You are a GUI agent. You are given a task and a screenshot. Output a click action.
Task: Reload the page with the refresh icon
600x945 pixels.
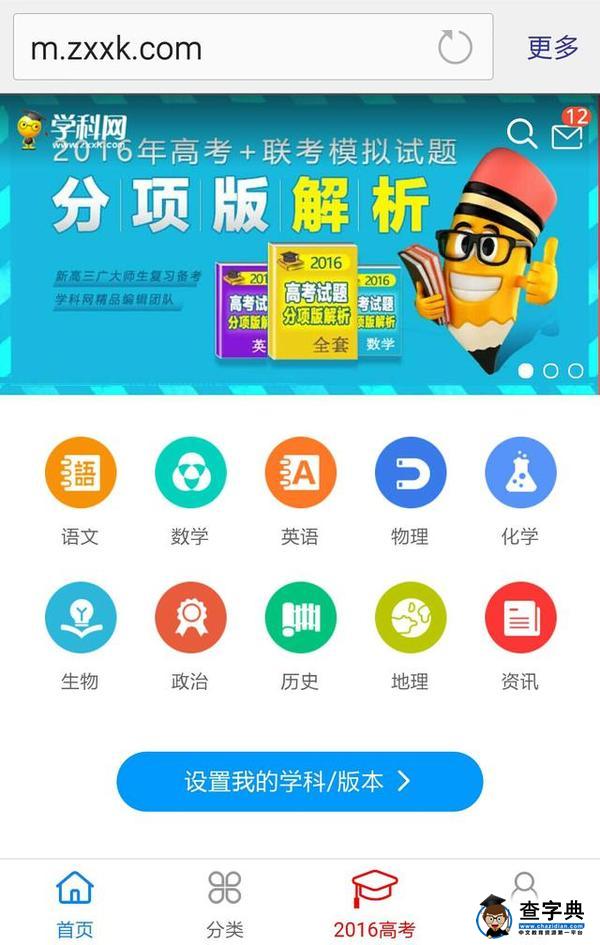click(455, 47)
